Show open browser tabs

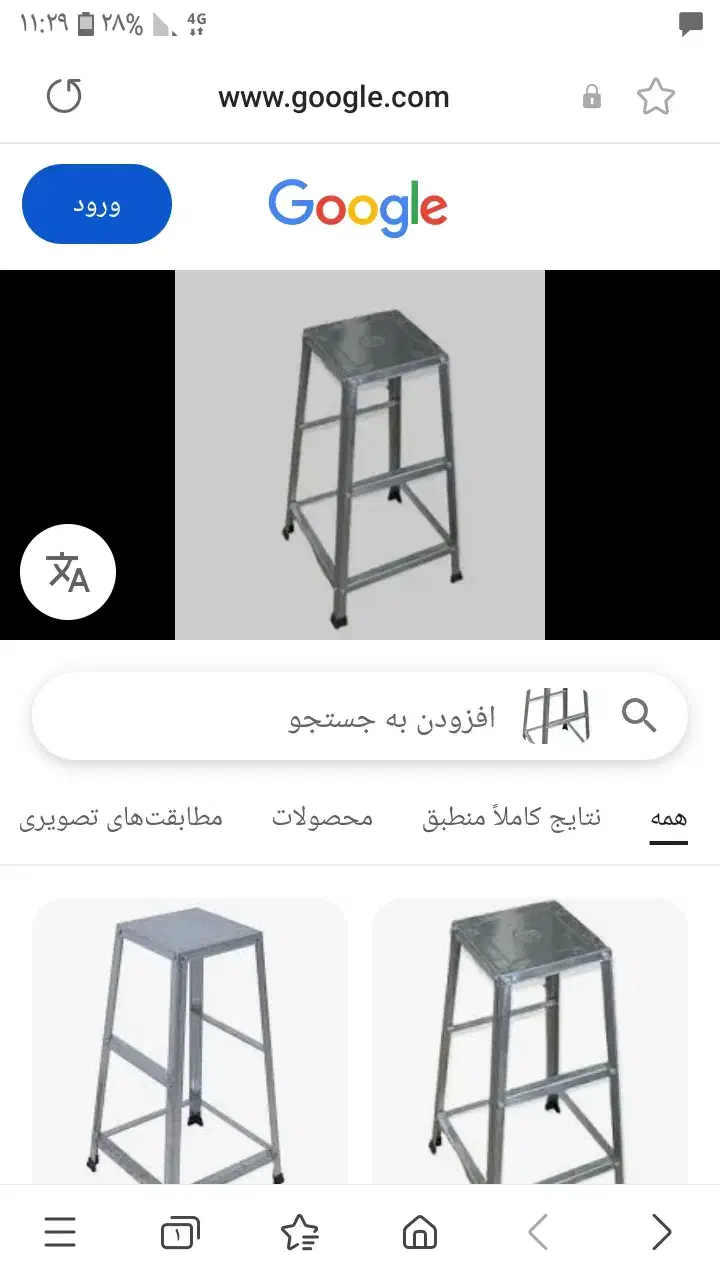[180, 1232]
